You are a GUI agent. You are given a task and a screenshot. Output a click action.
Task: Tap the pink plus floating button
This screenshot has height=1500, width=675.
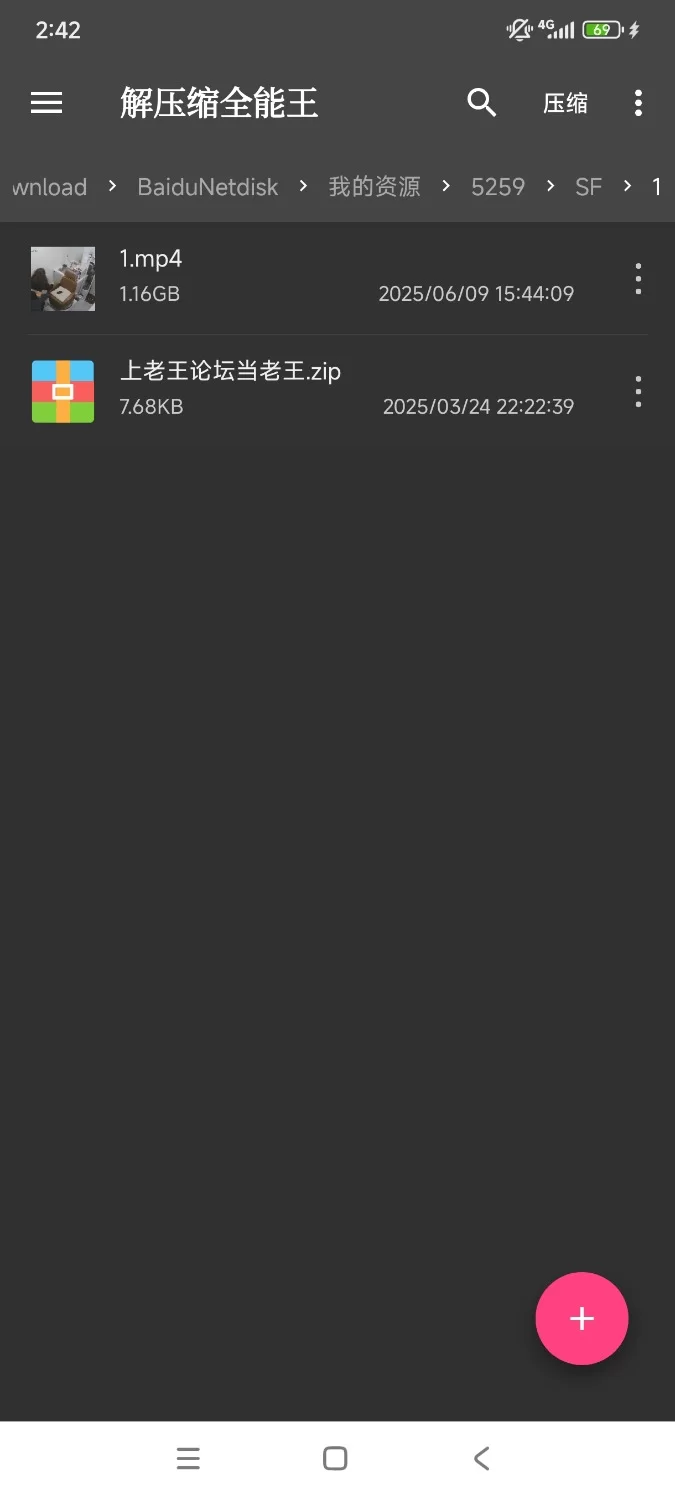tap(582, 1318)
